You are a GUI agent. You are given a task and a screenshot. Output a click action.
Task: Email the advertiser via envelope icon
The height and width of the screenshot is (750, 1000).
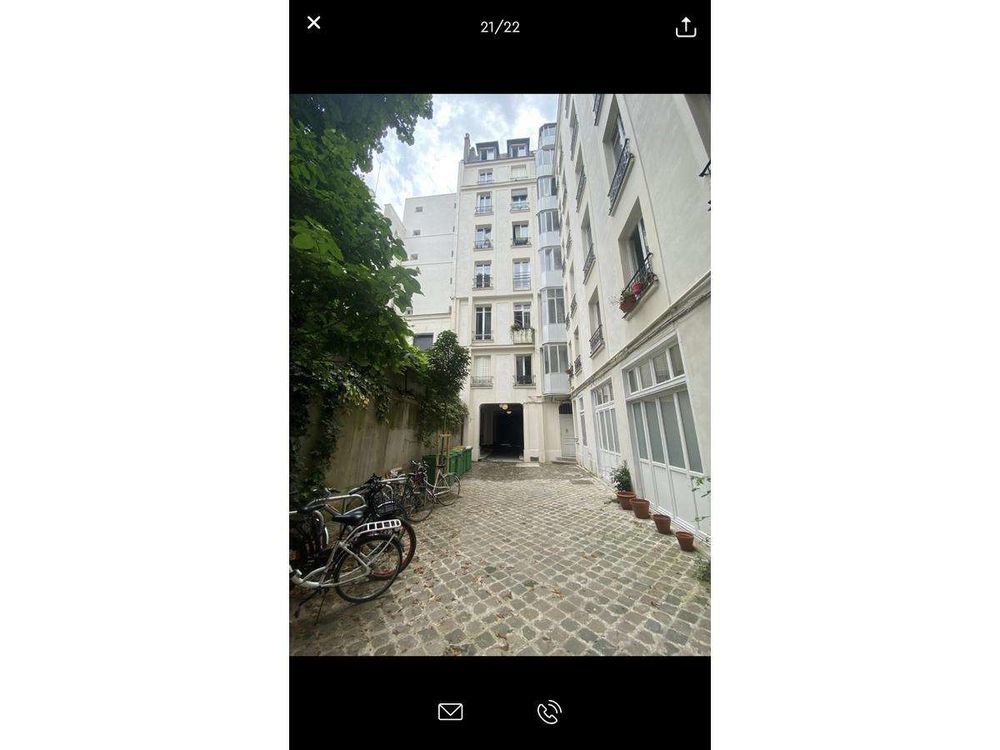tap(451, 711)
